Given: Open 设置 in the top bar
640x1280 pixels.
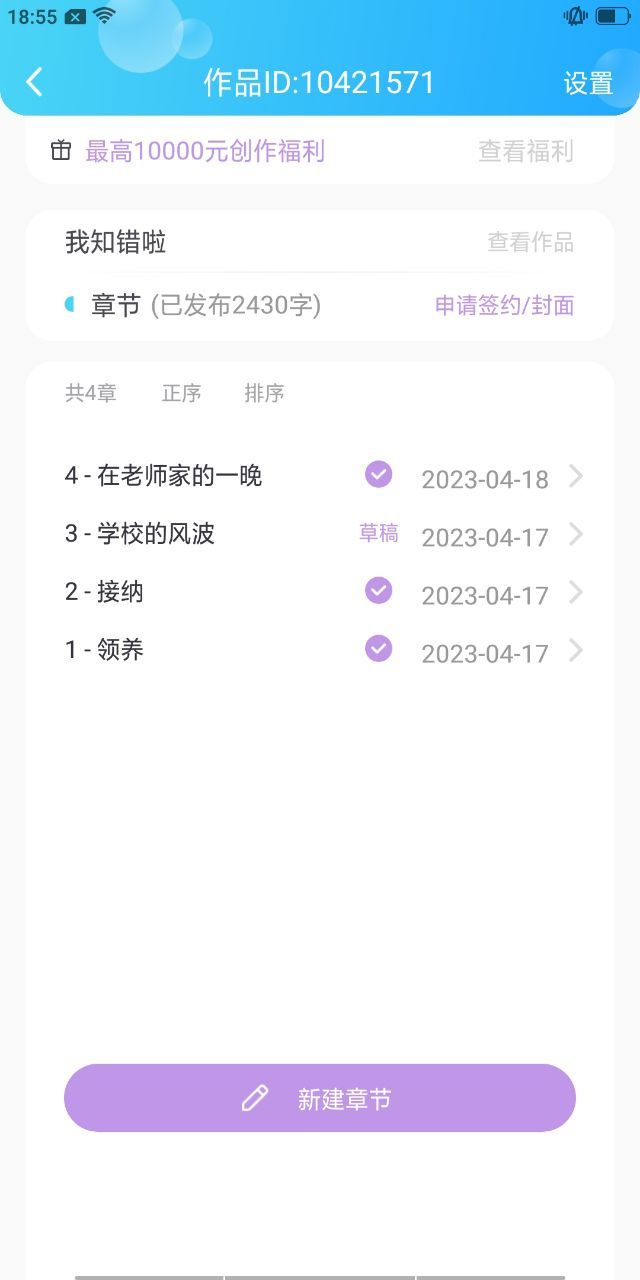Looking at the screenshot, I should pyautogui.click(x=588, y=83).
